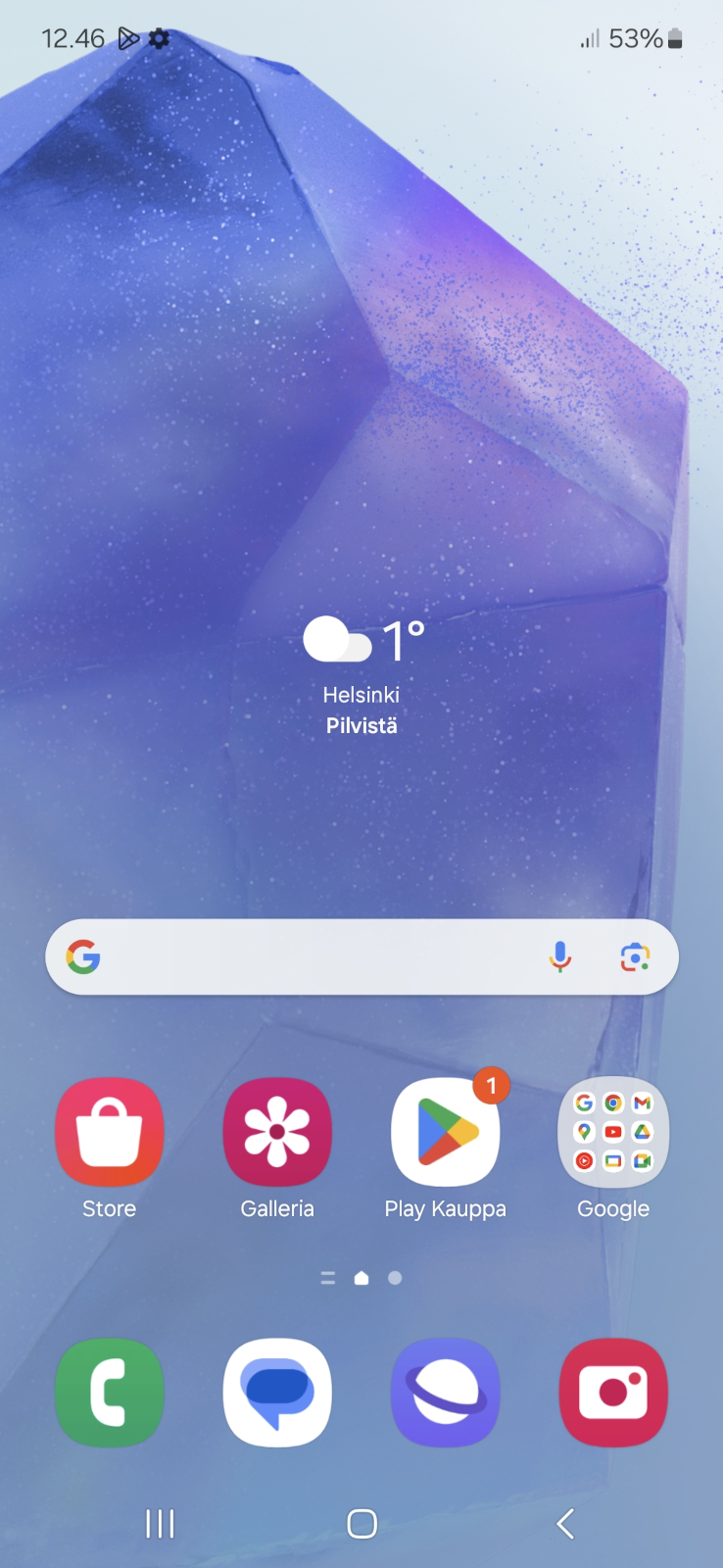The width and height of the screenshot is (723, 1568).
Task: Show recent apps
Action: [160, 1524]
